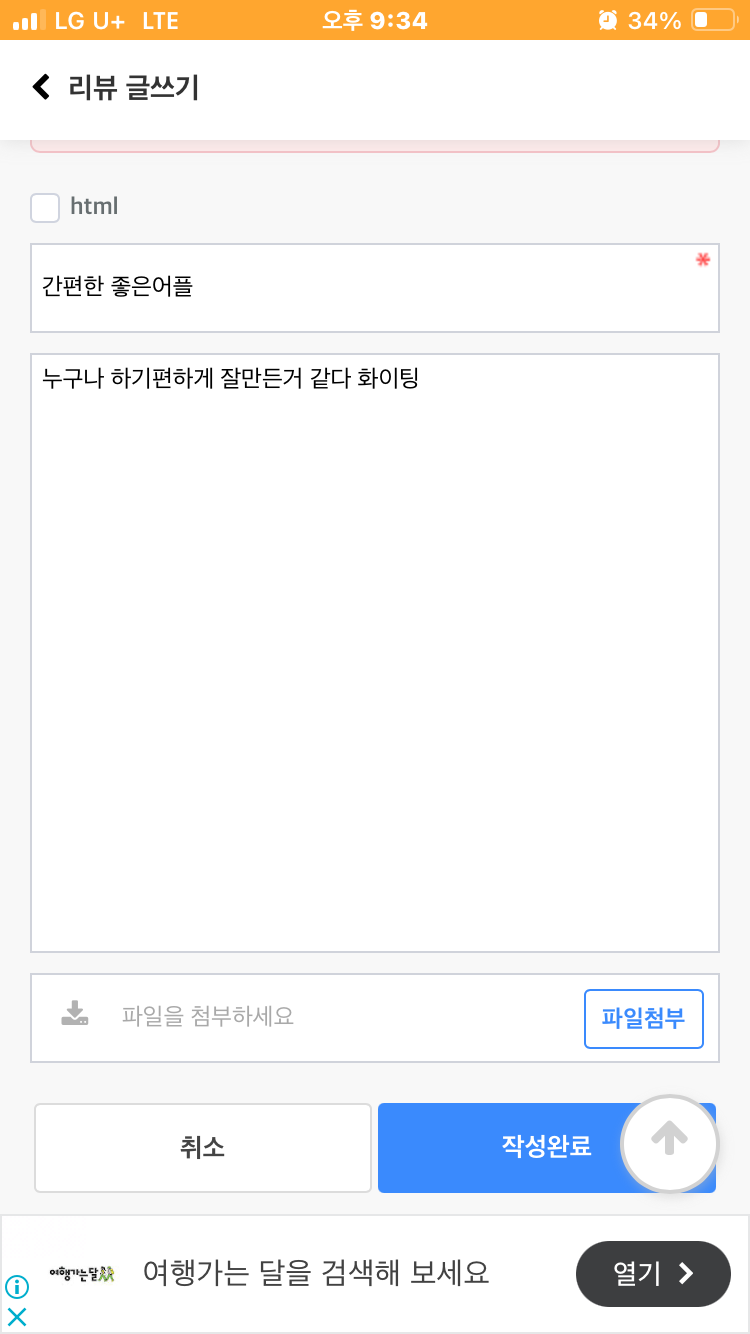The width and height of the screenshot is (750, 1334).
Task: Tap the 파일첨부 button
Action: click(x=643, y=1018)
